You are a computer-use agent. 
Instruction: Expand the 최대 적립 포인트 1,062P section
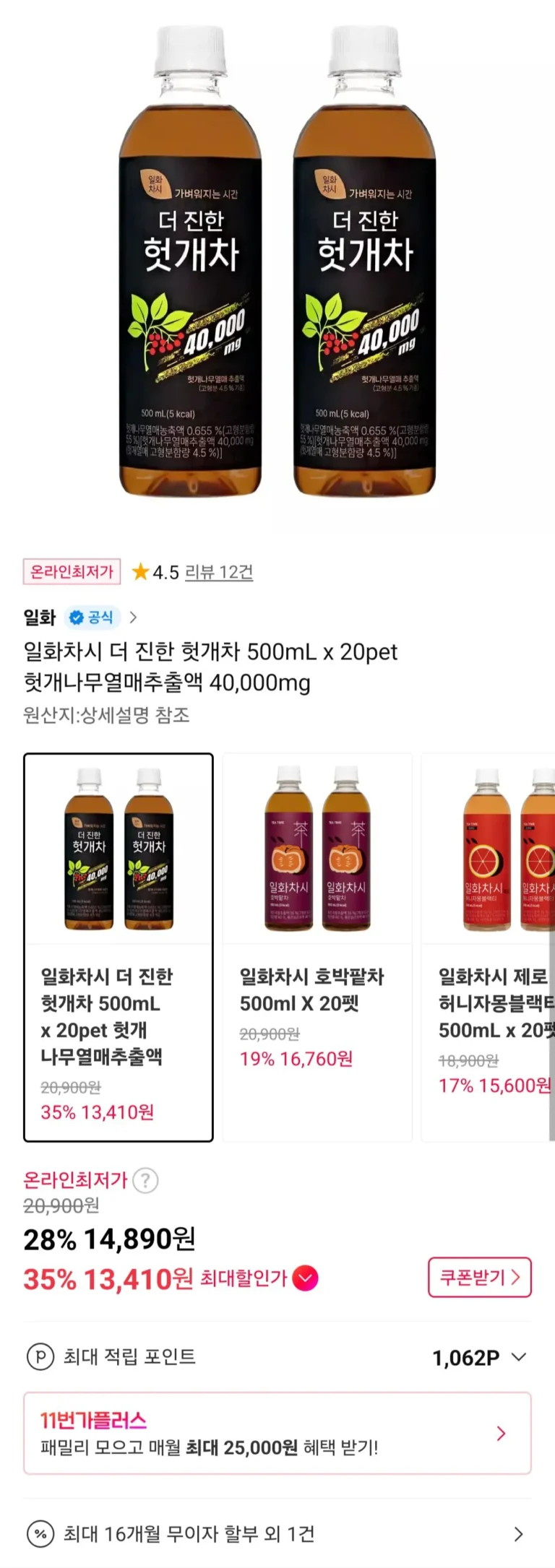(x=517, y=1357)
